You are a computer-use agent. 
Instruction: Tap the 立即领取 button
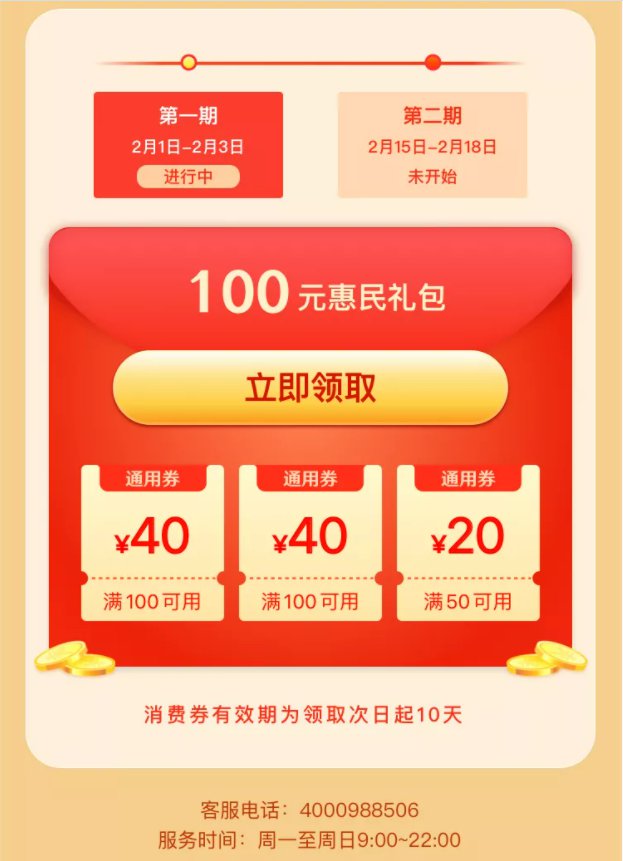click(310, 388)
